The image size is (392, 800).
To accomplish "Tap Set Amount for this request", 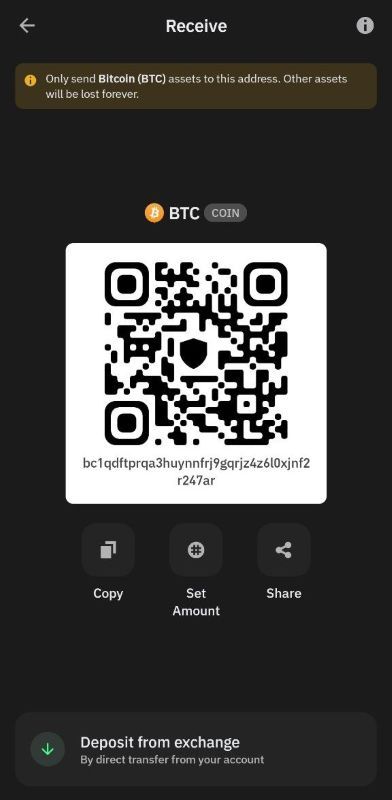I will 196,550.
